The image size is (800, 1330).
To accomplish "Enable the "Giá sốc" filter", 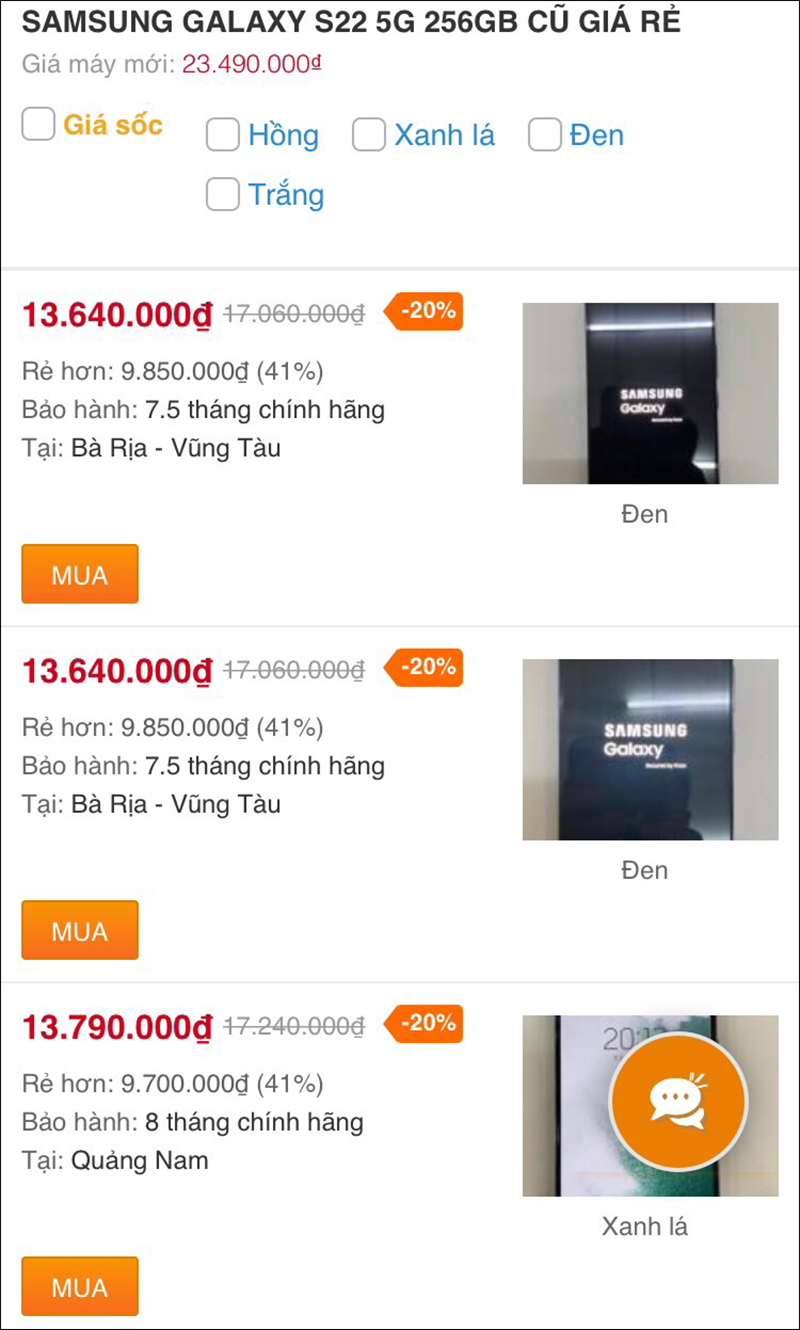I will (x=38, y=125).
